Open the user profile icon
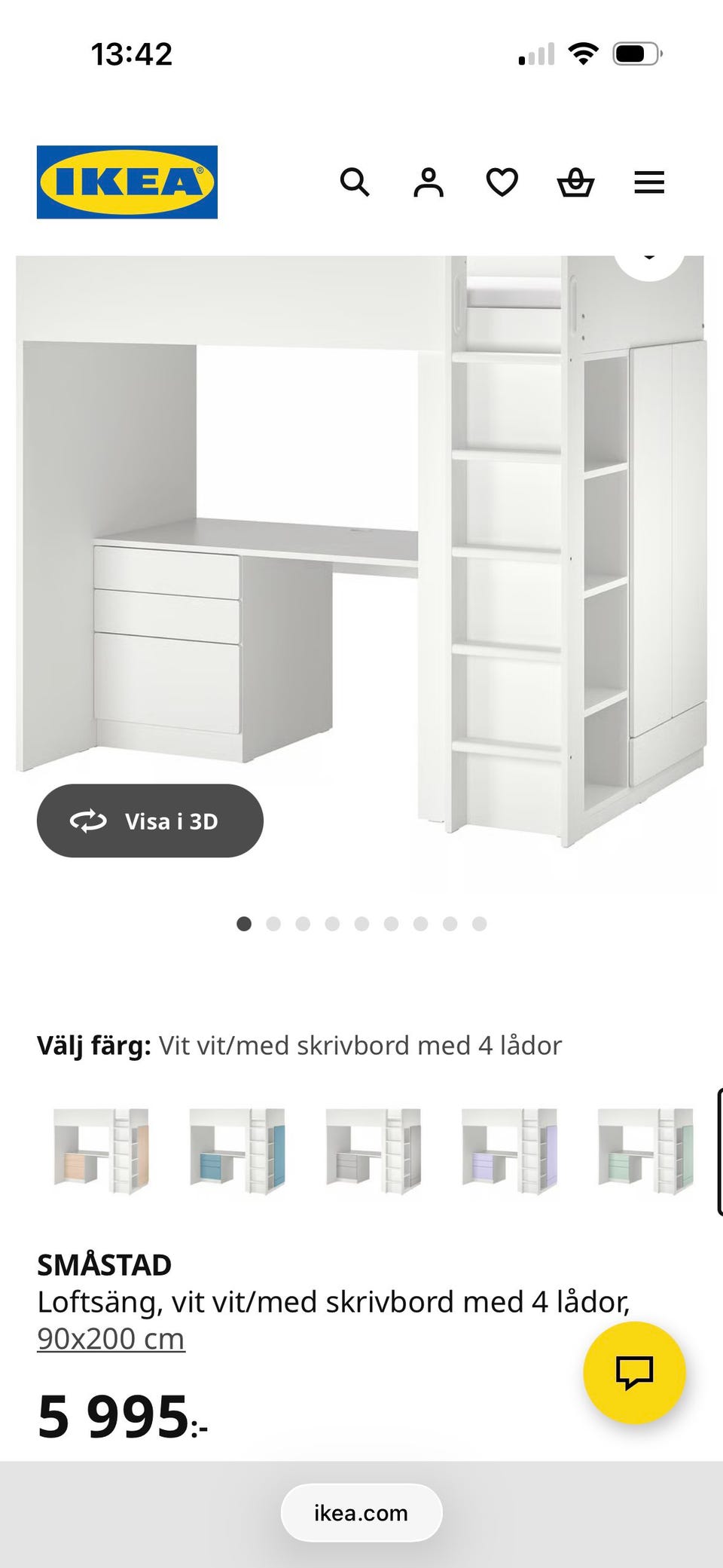Image resolution: width=723 pixels, height=1568 pixels. (428, 182)
